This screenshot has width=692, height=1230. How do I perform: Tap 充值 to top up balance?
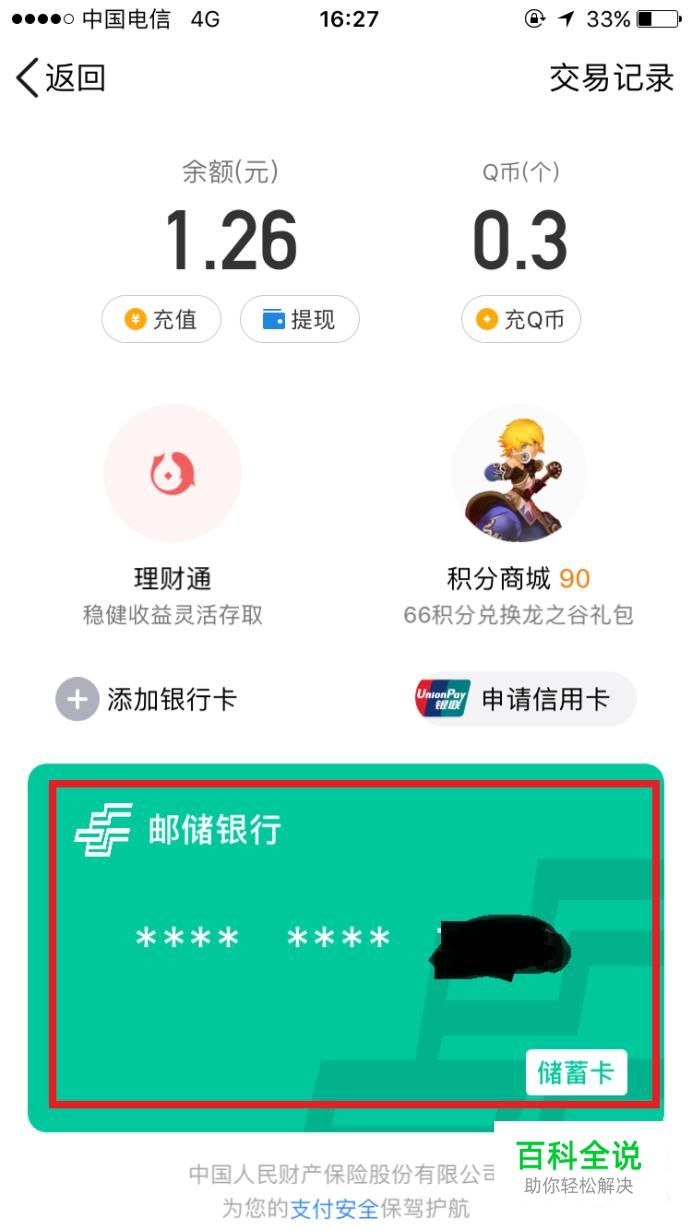pyautogui.click(x=161, y=320)
